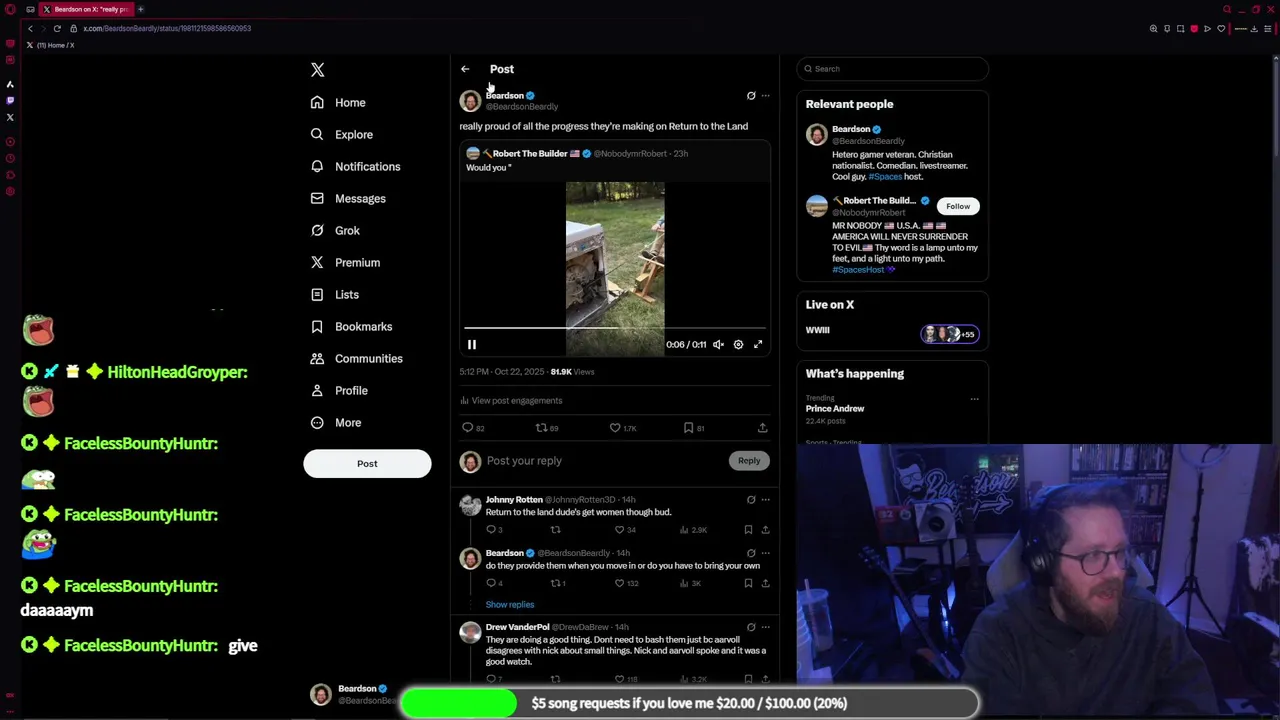Show replies under Beardson's comment

click(509, 604)
